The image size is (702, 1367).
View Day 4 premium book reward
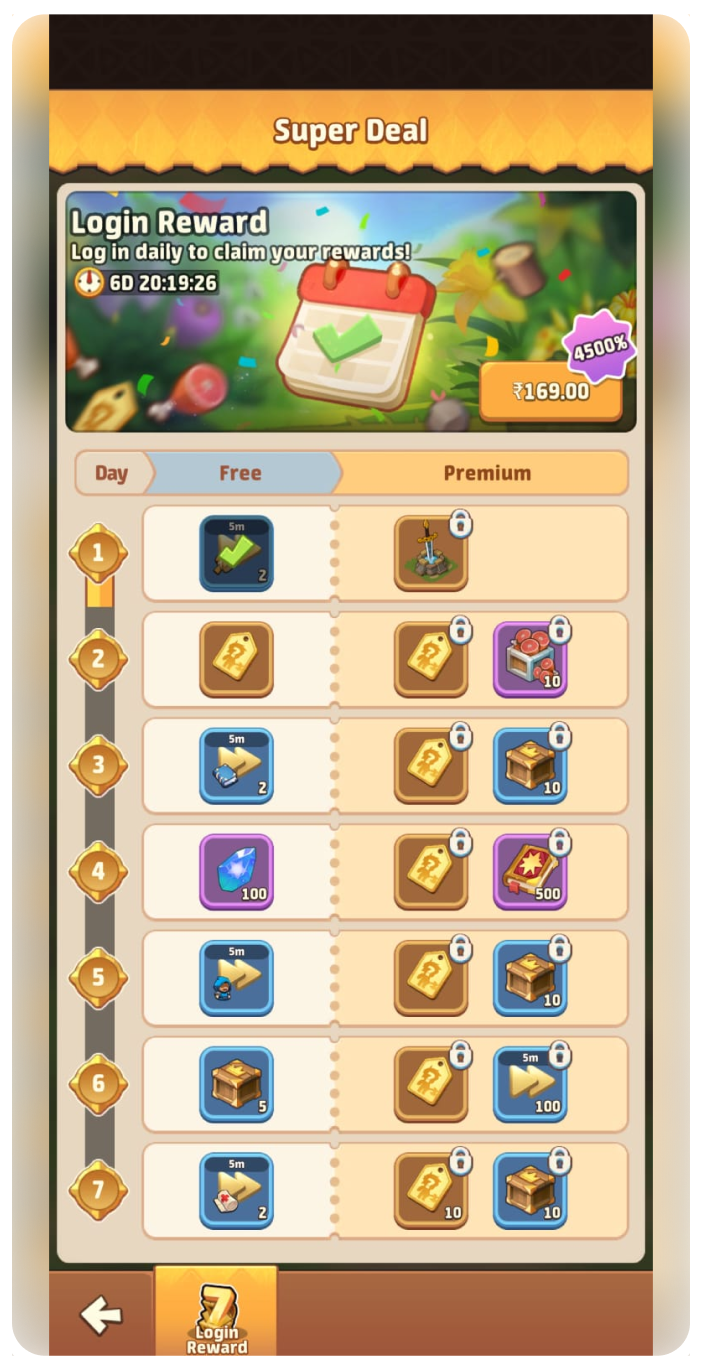point(530,871)
